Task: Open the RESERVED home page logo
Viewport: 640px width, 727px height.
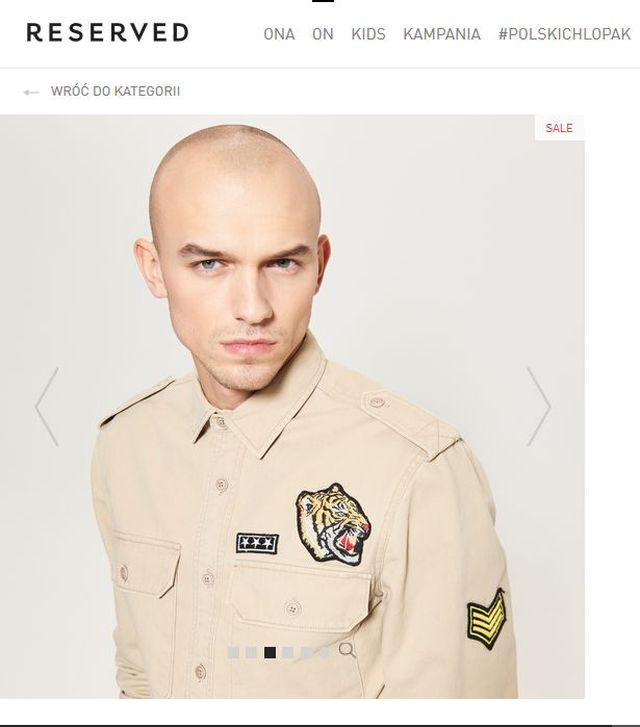Action: click(x=107, y=33)
